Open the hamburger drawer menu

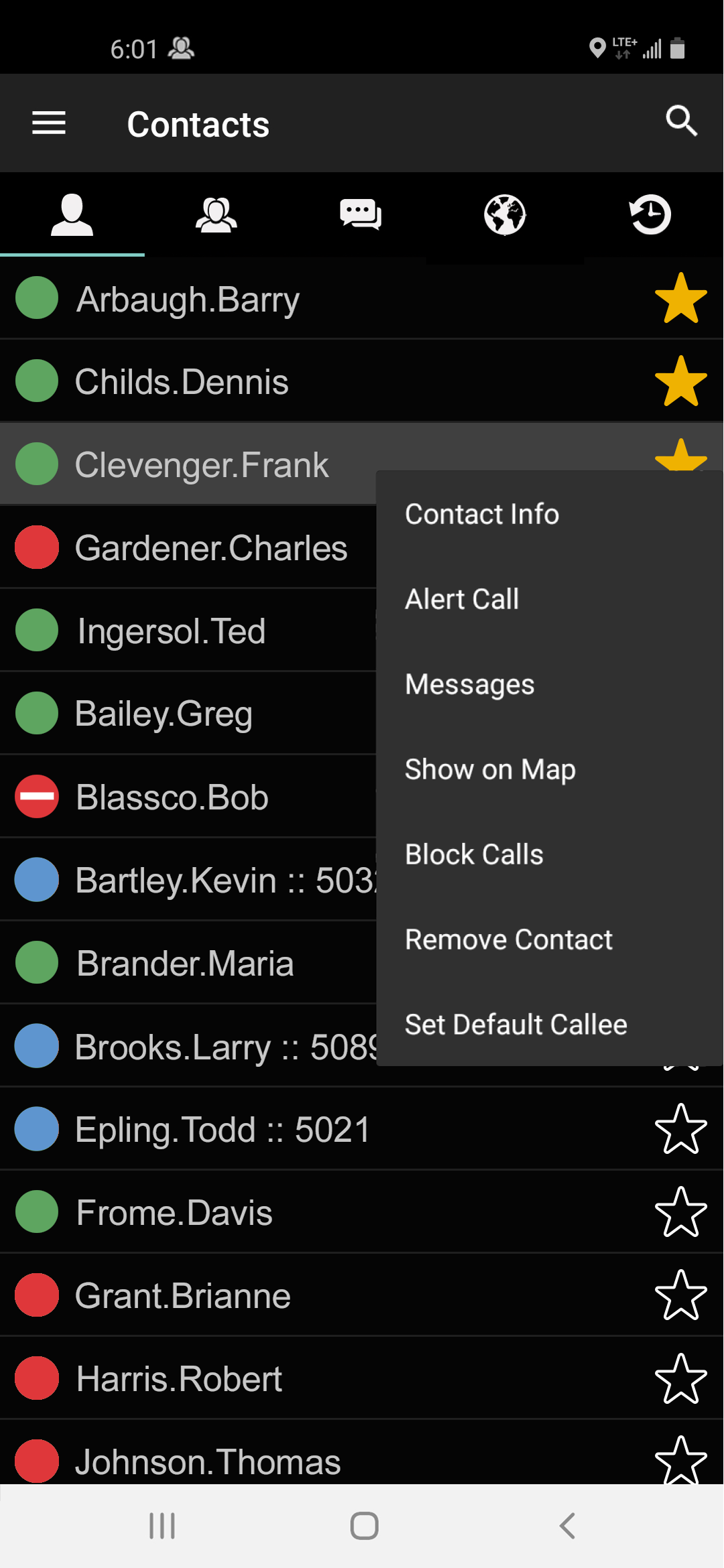[x=49, y=123]
